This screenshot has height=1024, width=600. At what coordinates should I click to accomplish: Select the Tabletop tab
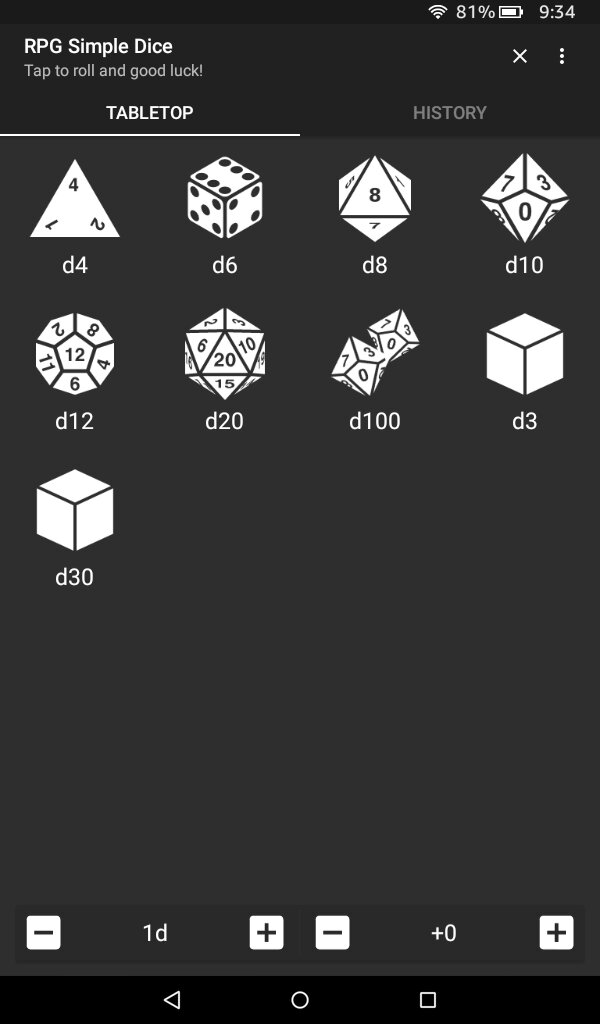(150, 113)
